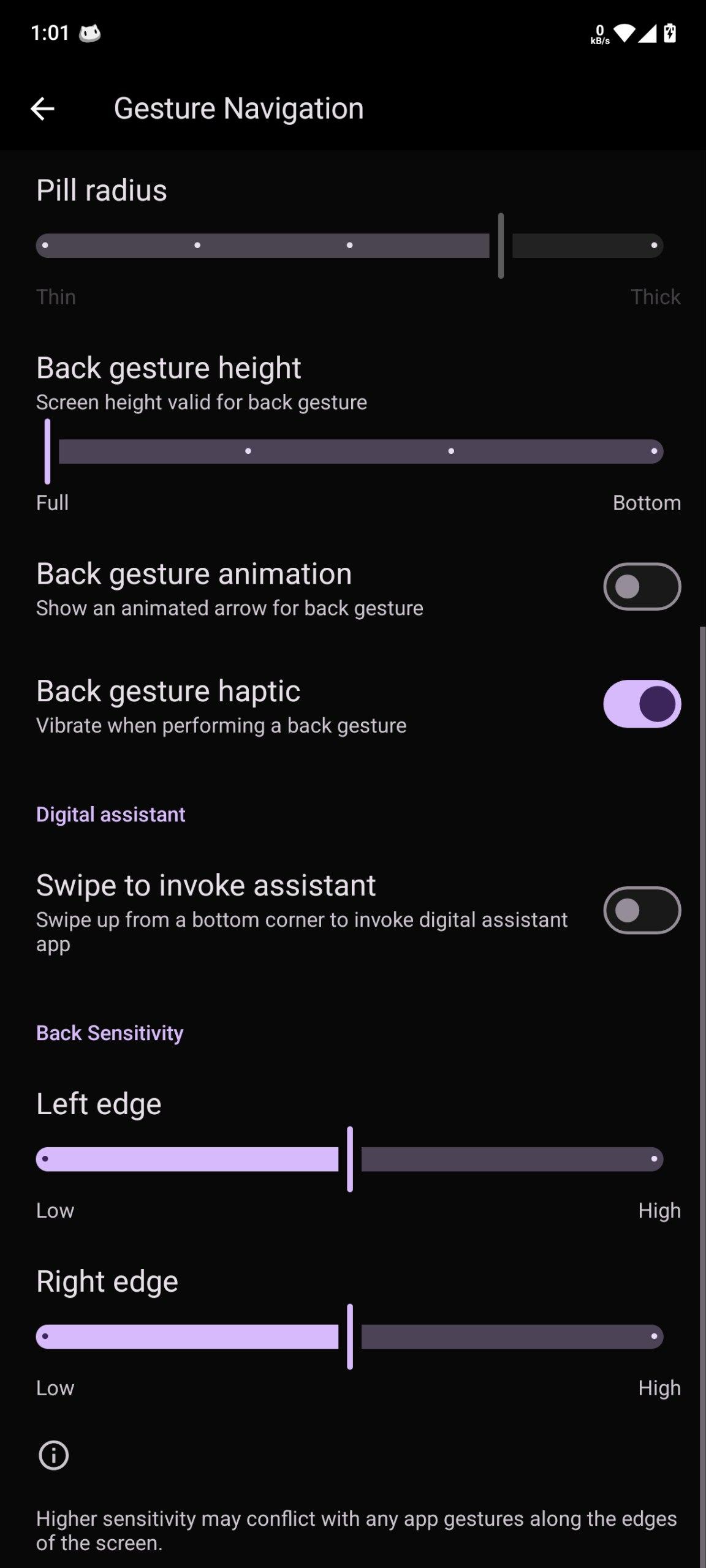
Task: Enable Back gesture animation toggle
Action: (x=642, y=587)
